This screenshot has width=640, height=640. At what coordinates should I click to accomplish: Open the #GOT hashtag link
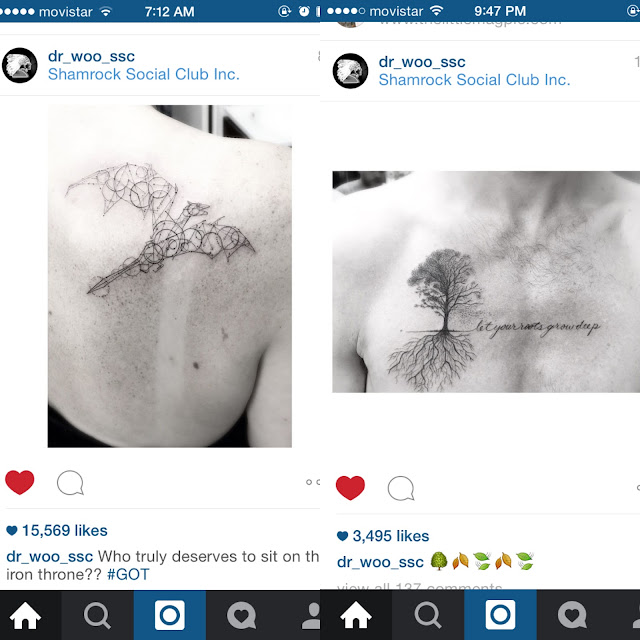128,574
